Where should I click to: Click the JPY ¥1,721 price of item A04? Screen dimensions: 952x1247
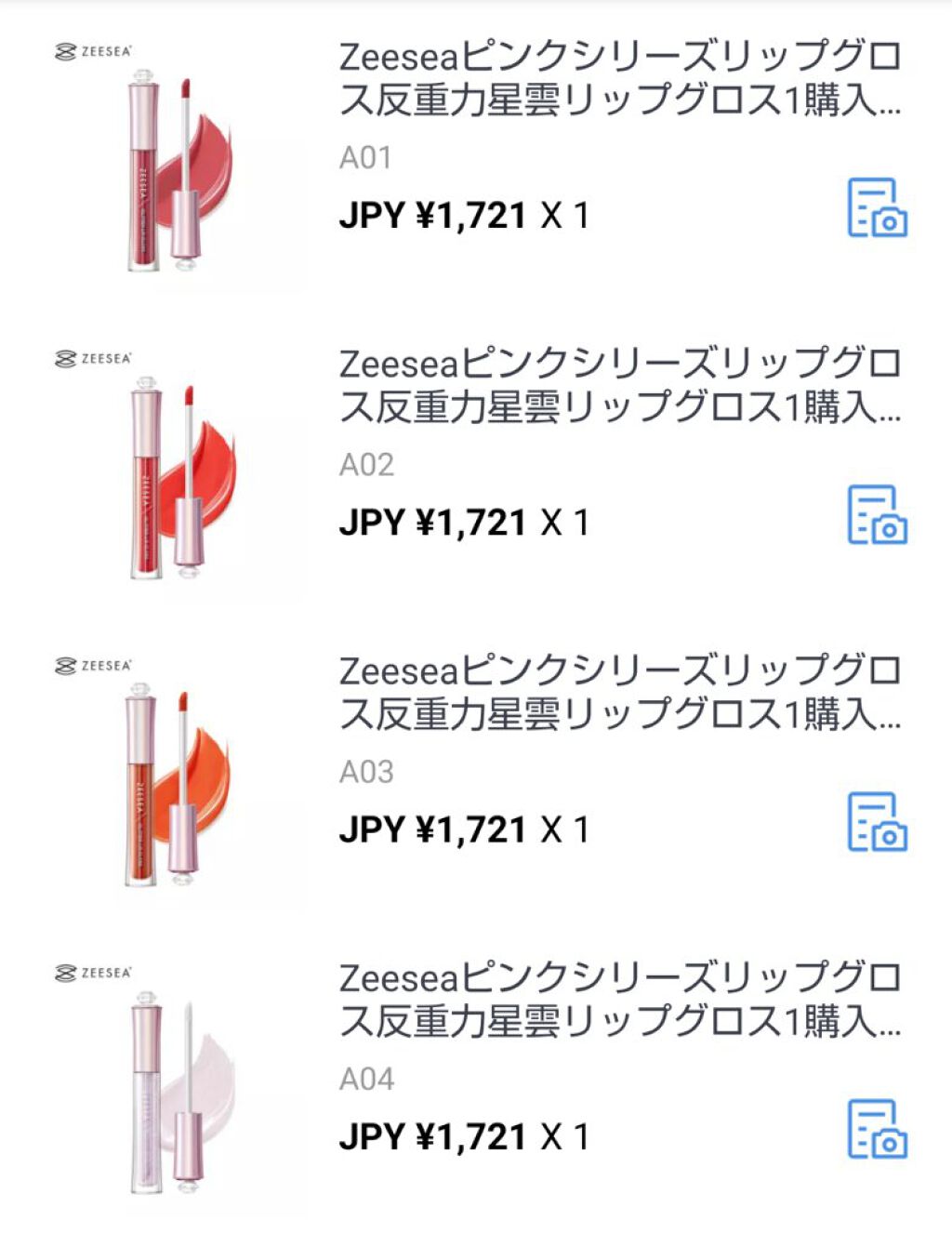pos(432,1135)
